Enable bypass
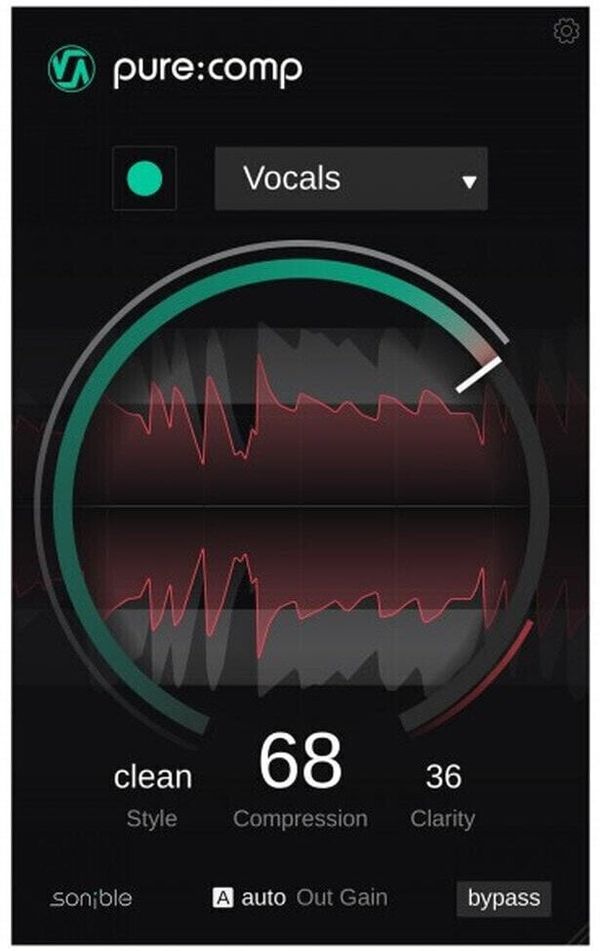600x951 pixels. click(x=503, y=897)
